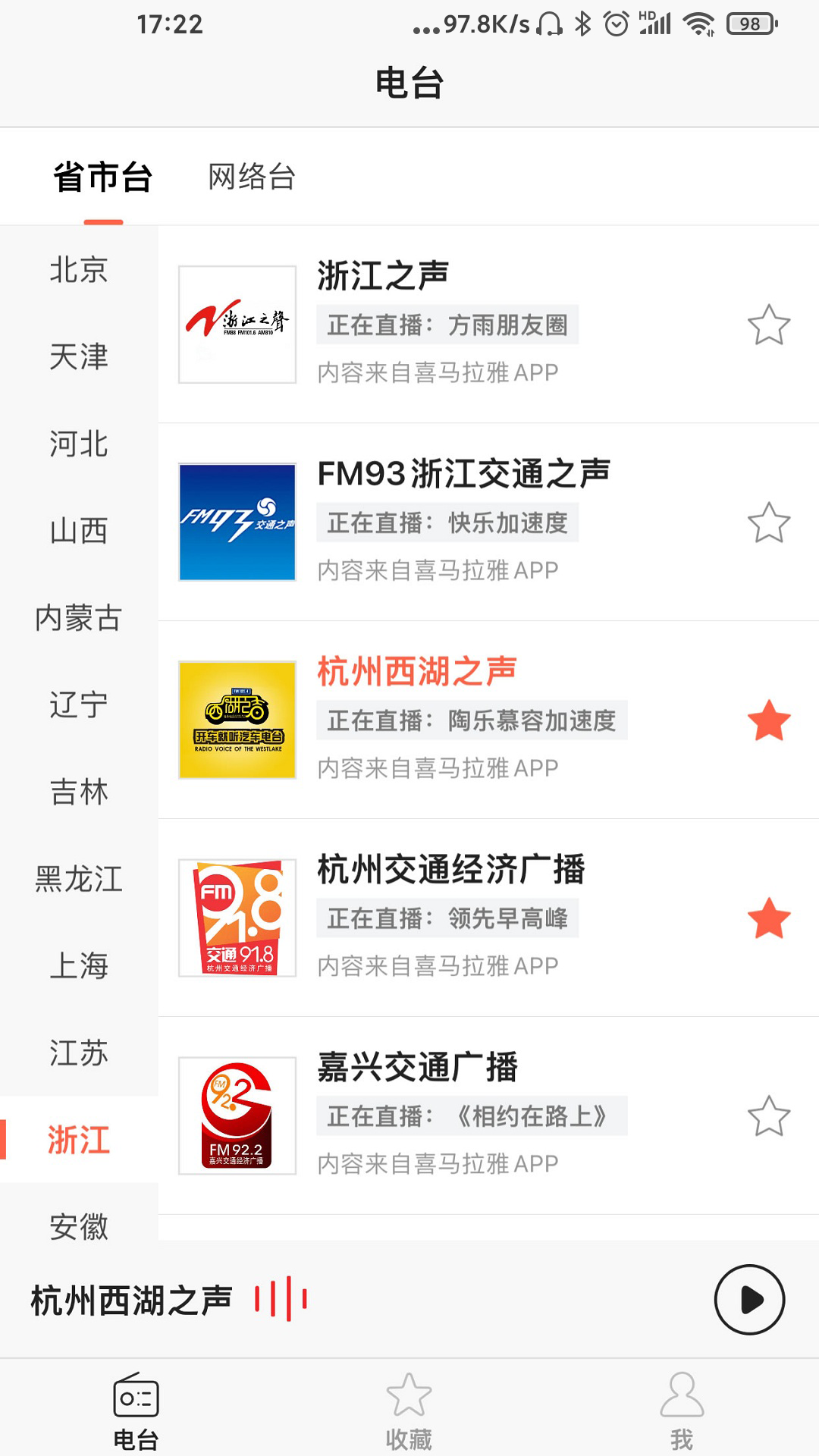The image size is (819, 1456).
Task: Switch to the 网络台 tab
Action: 251,177
